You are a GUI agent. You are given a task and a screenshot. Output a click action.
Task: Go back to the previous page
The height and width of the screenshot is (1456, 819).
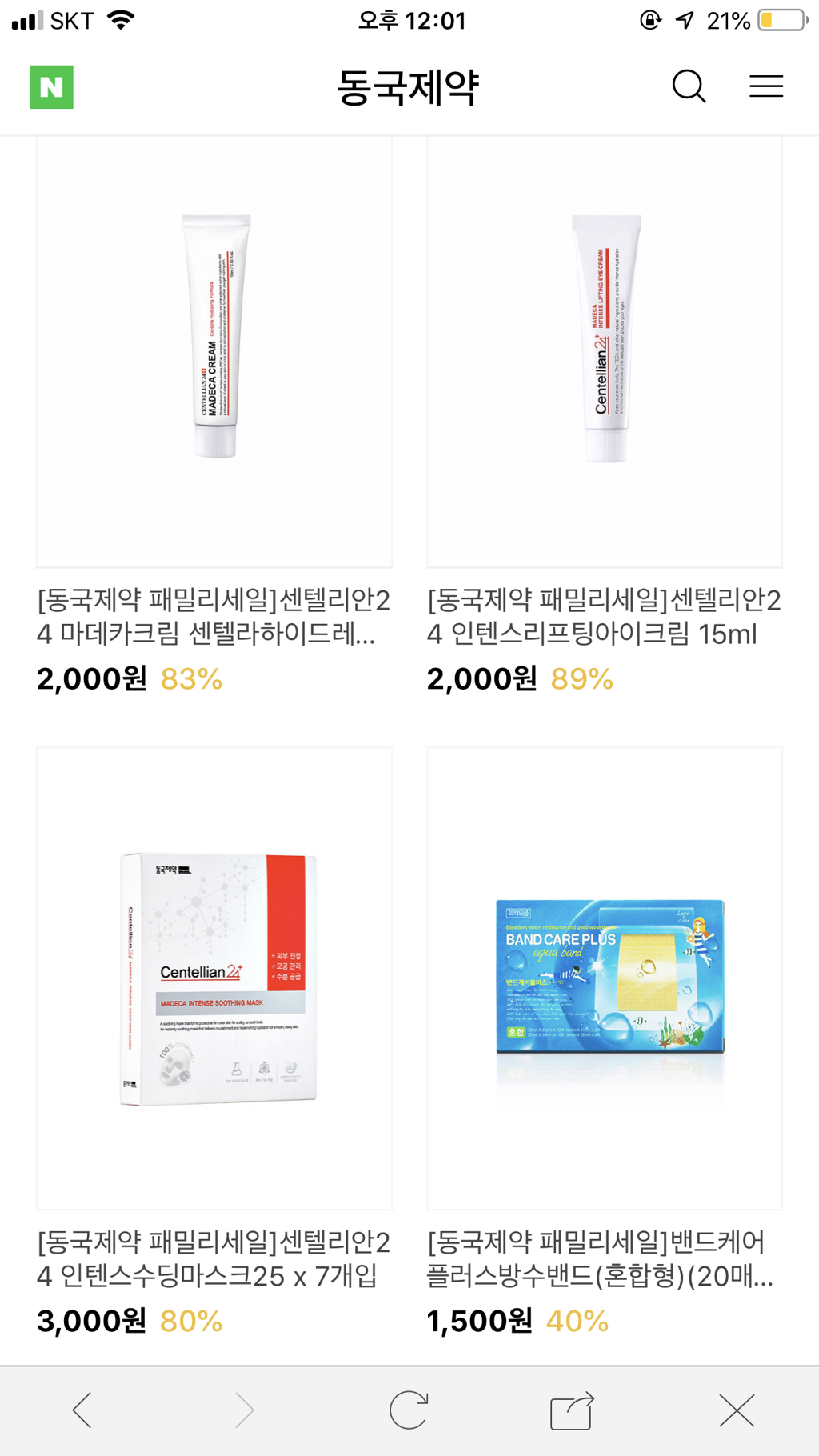click(x=82, y=1410)
